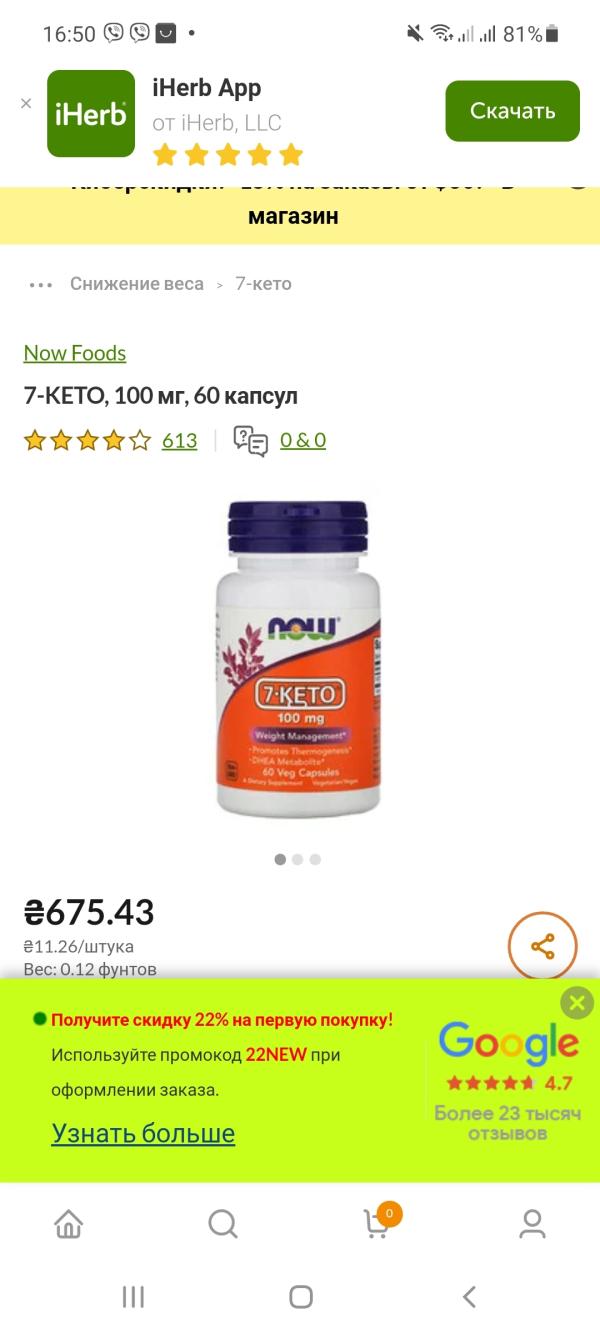The width and height of the screenshot is (600, 1332).
Task: Tap the green Скачать button
Action: 512,111
